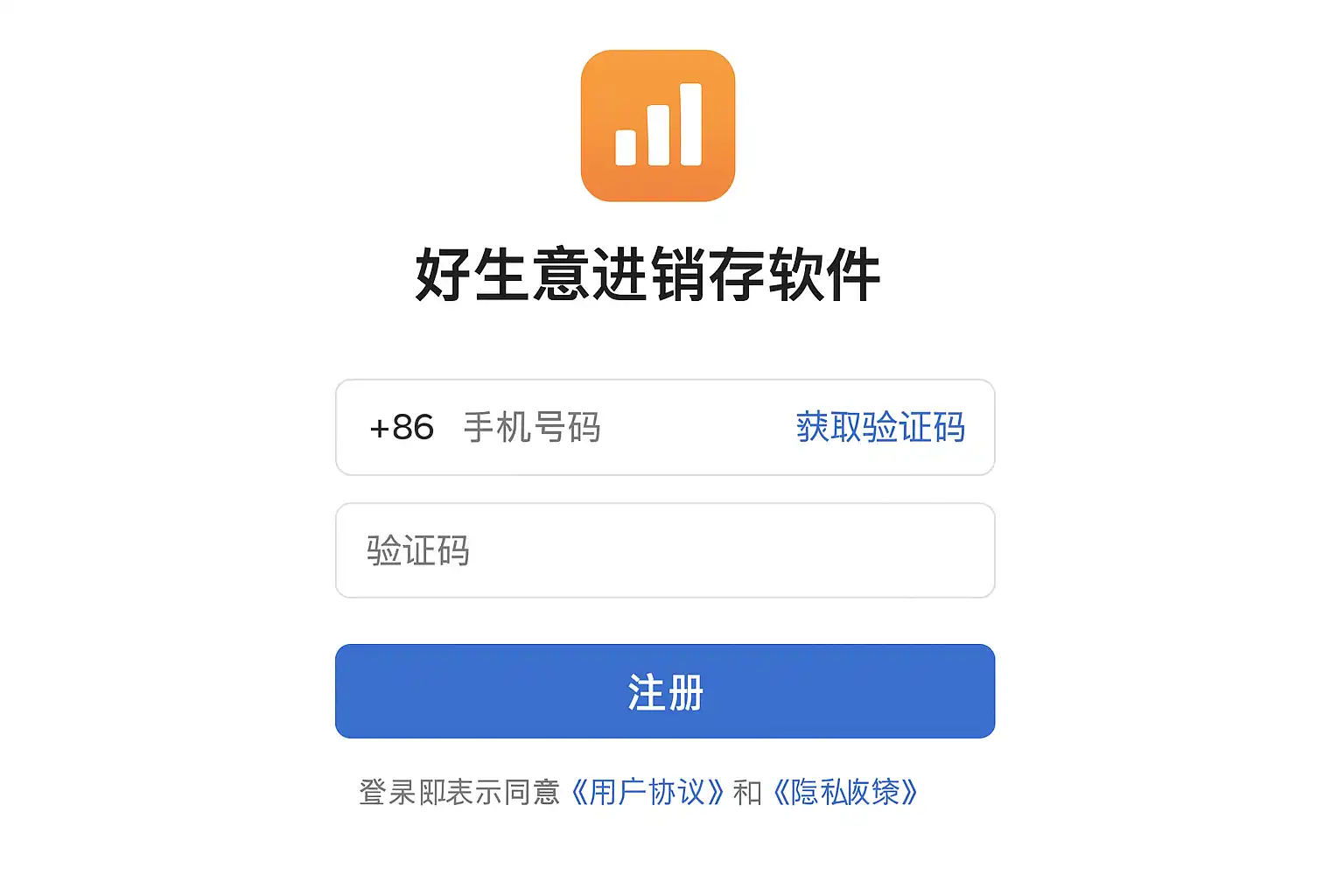Focus the 验证码 verification code field
This screenshot has width=1344, height=896.
point(665,551)
